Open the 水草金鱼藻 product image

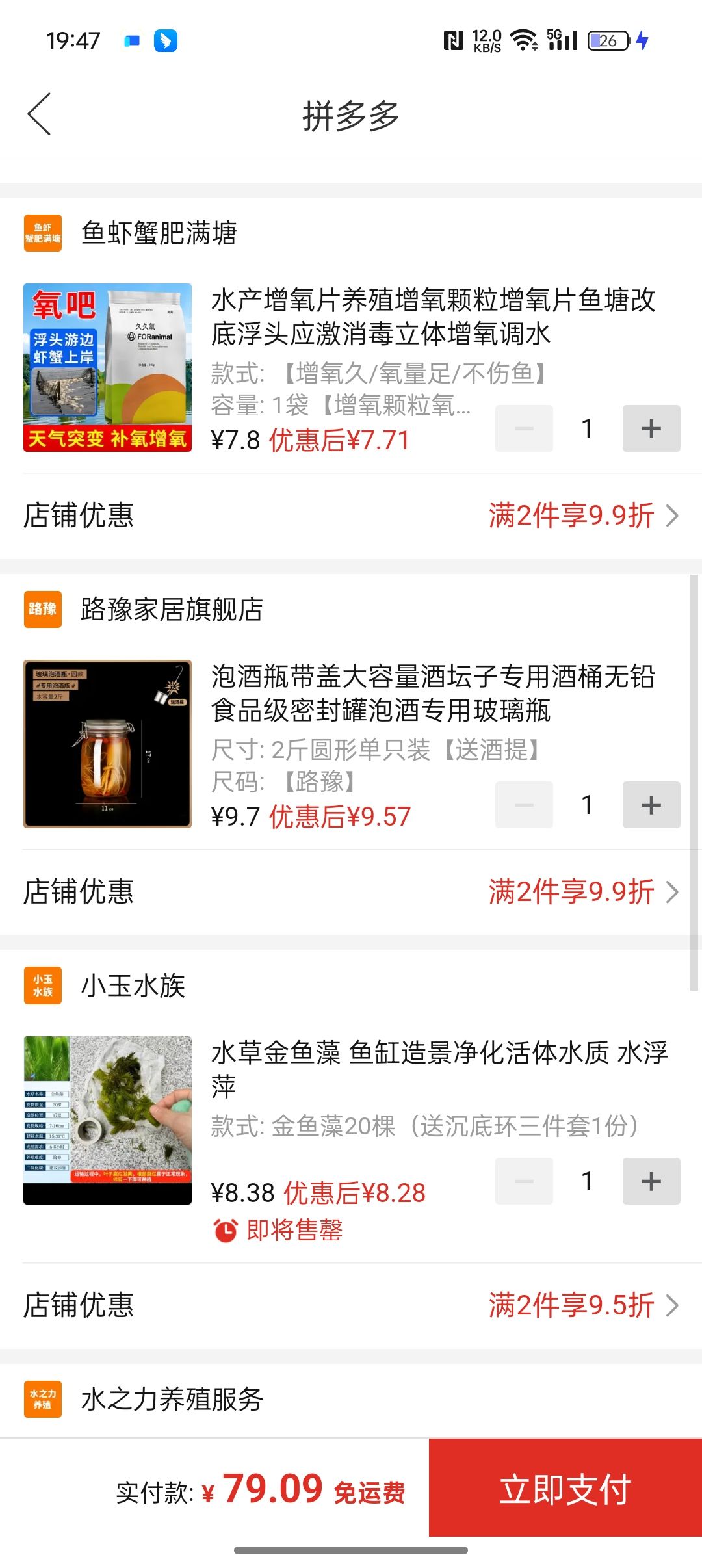click(108, 1120)
